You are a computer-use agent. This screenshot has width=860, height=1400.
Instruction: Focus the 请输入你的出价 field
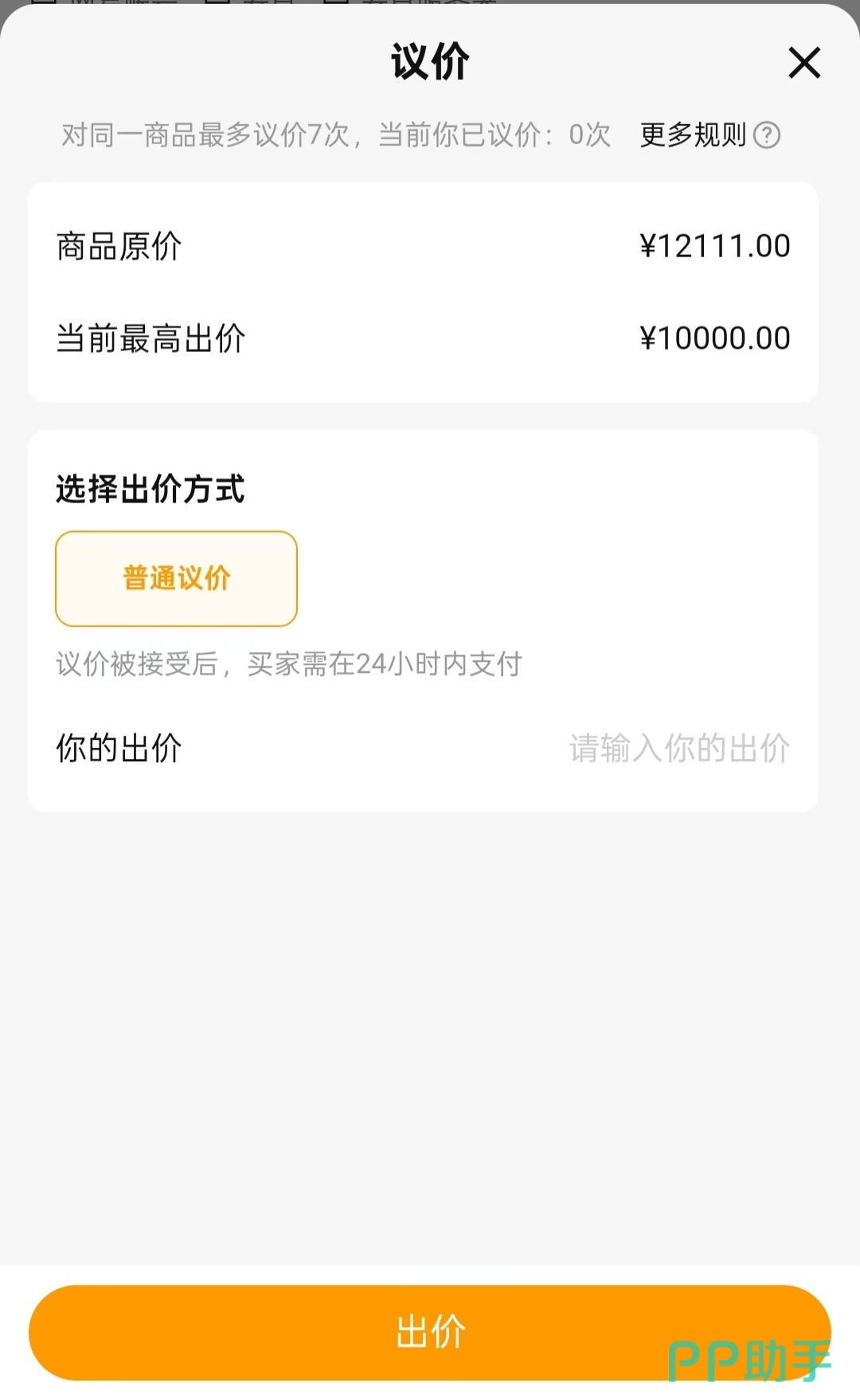point(679,749)
